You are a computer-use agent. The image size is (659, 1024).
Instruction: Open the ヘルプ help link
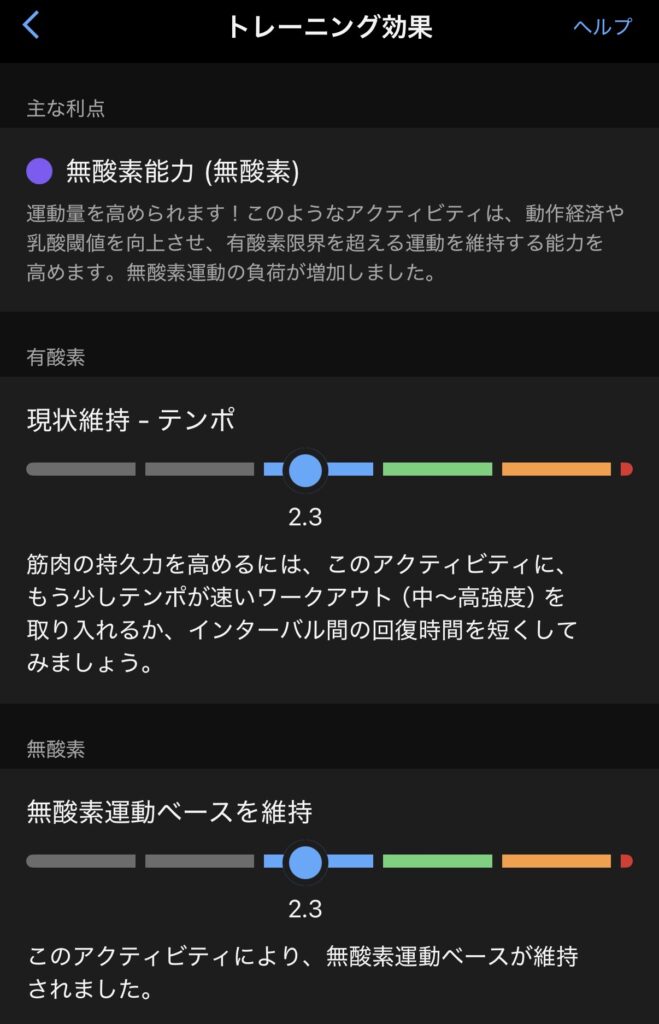pos(602,27)
